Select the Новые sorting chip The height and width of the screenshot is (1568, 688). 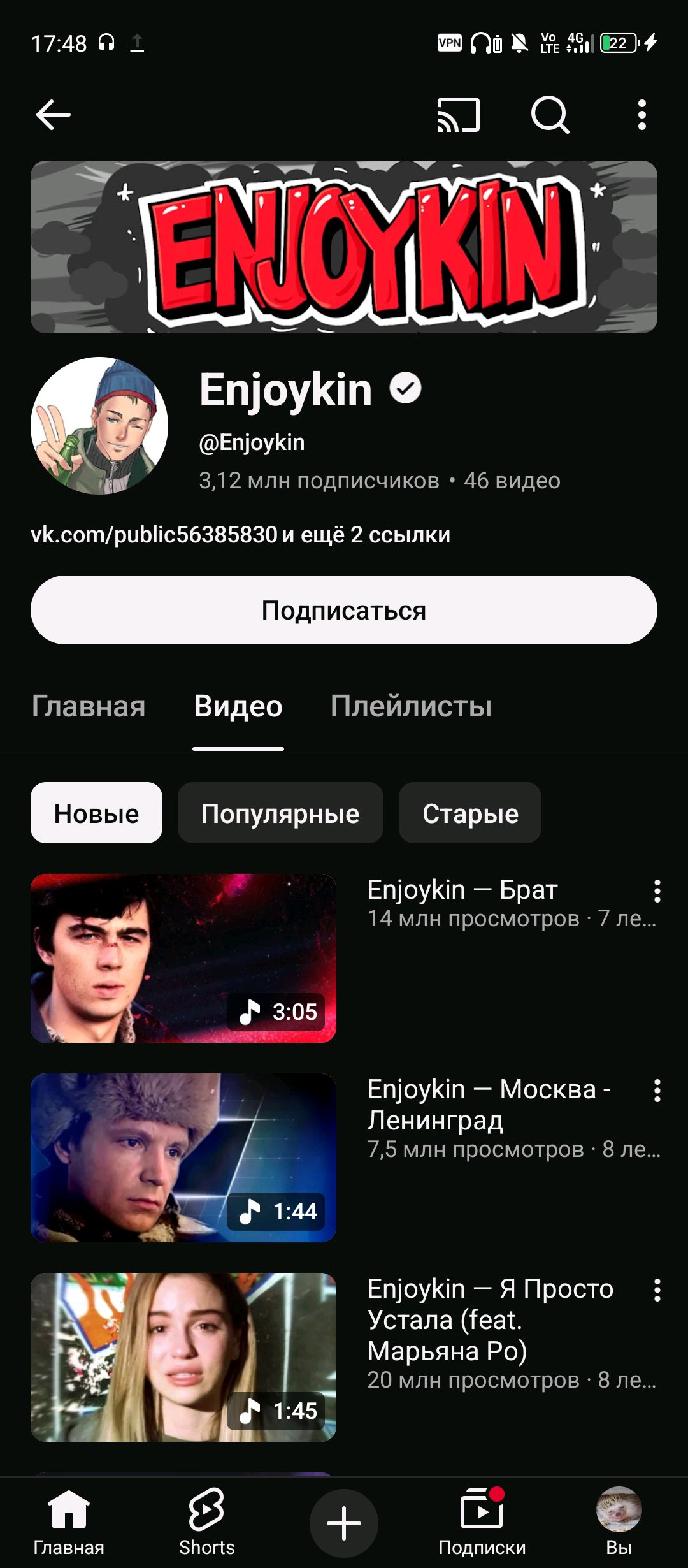click(96, 813)
